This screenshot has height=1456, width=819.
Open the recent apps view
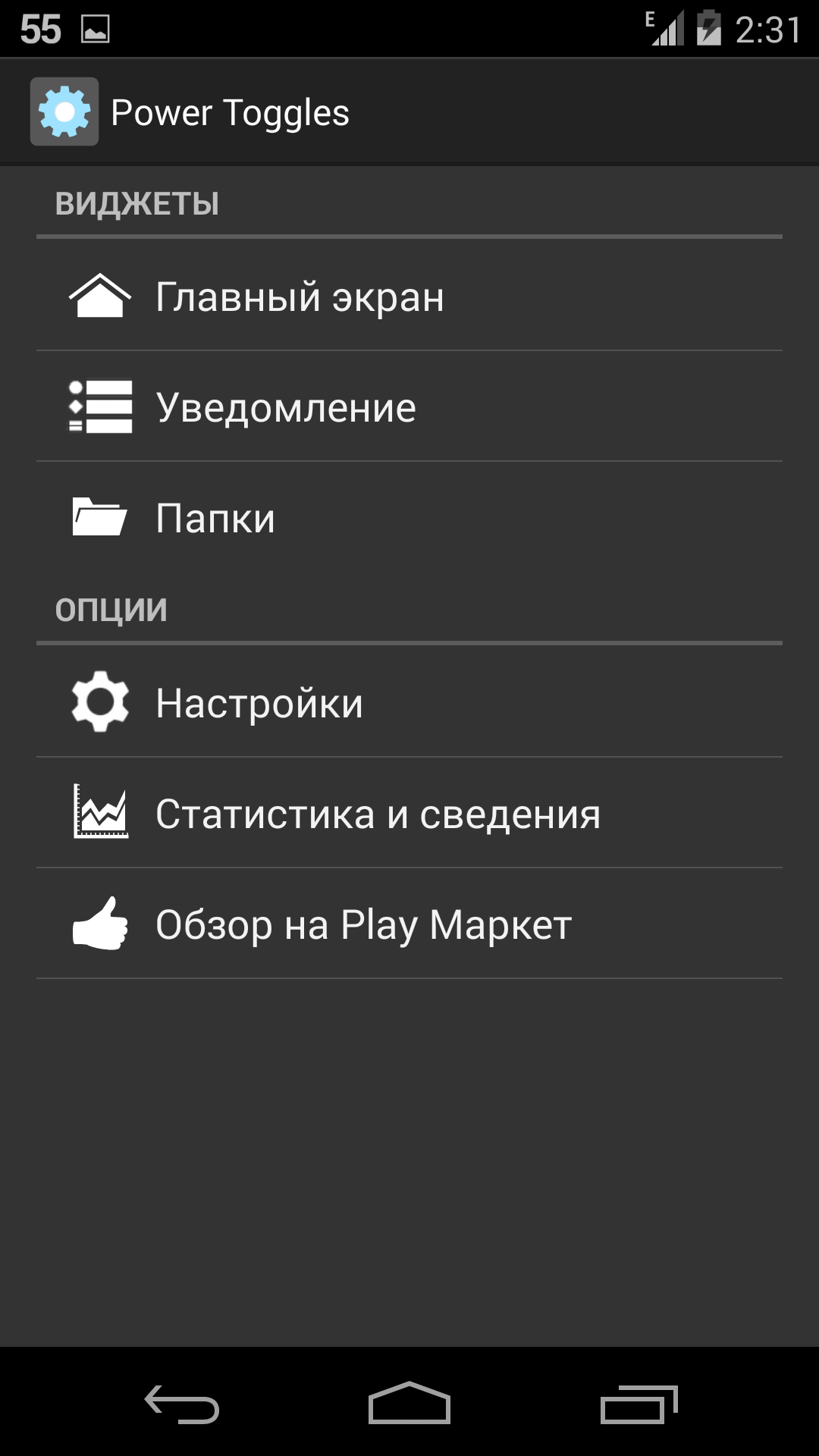coord(639,1403)
